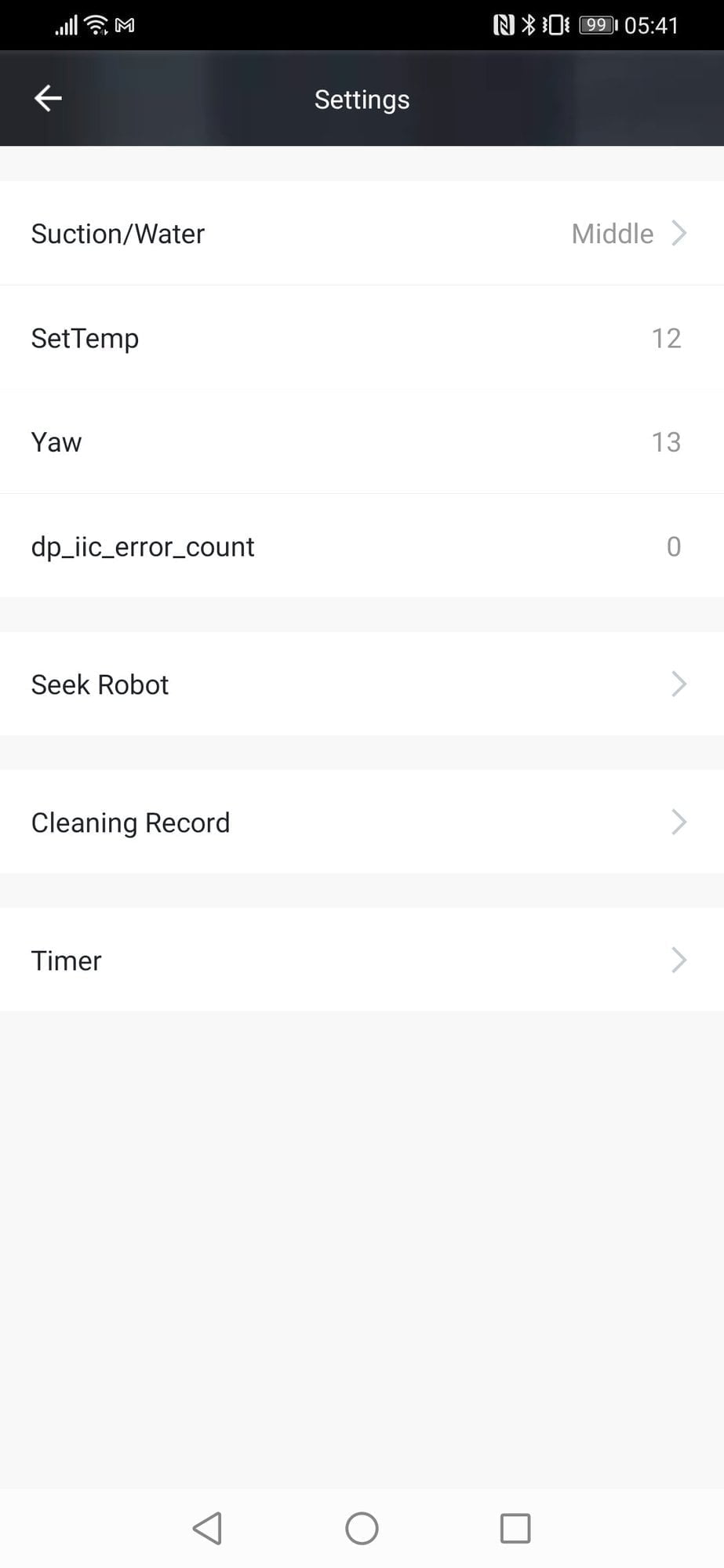Open Timer settings
The height and width of the screenshot is (1568, 724).
361,960
